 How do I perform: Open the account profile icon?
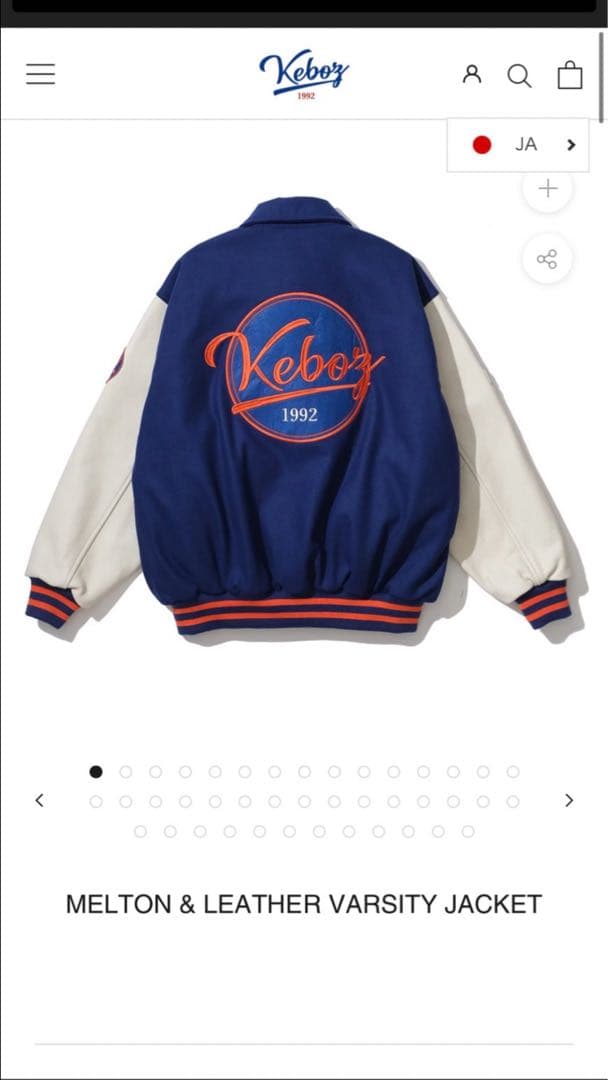point(472,74)
